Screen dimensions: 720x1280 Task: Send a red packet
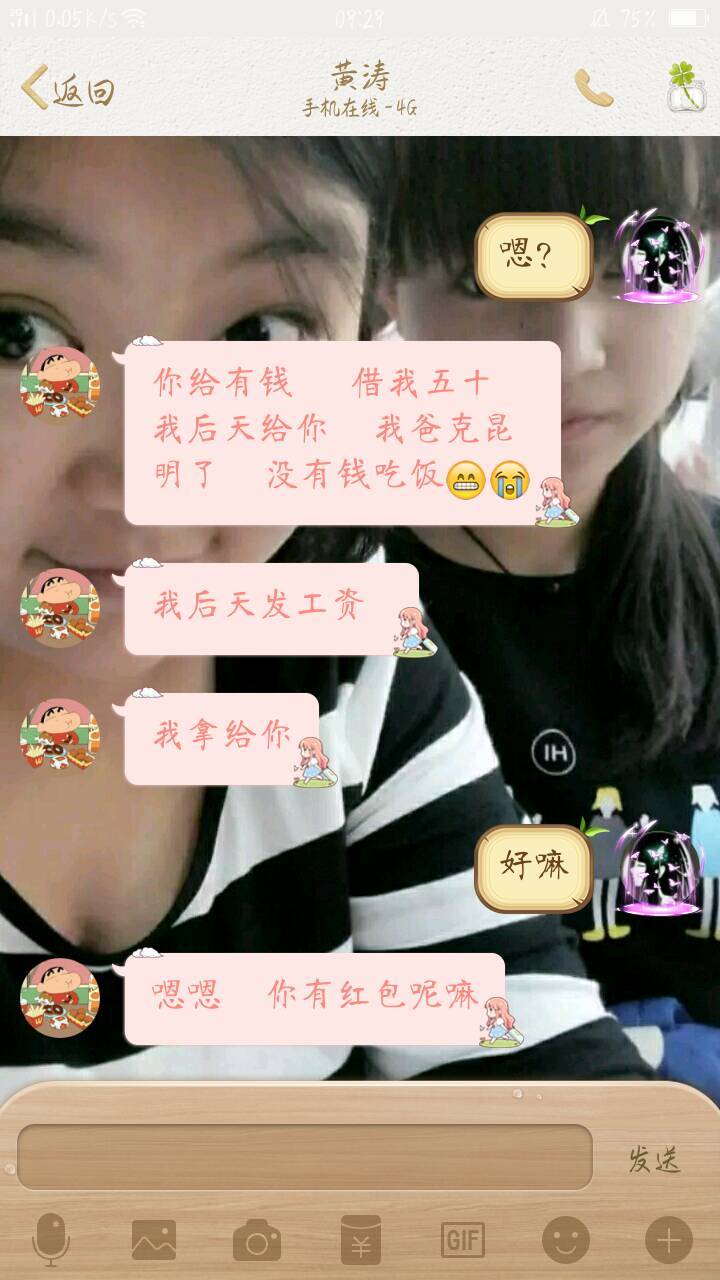(360, 1240)
